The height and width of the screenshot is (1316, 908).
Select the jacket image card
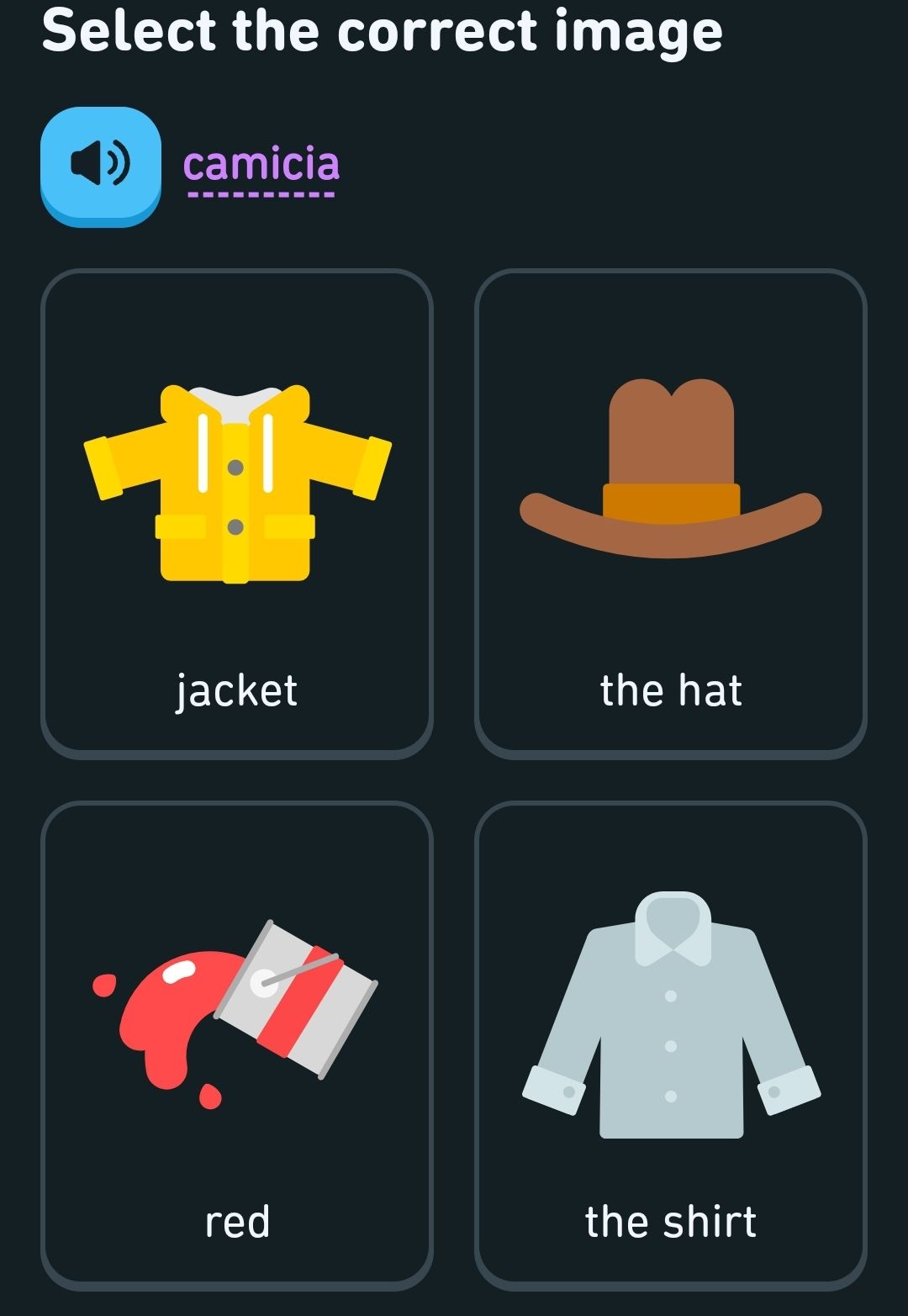pos(237,513)
